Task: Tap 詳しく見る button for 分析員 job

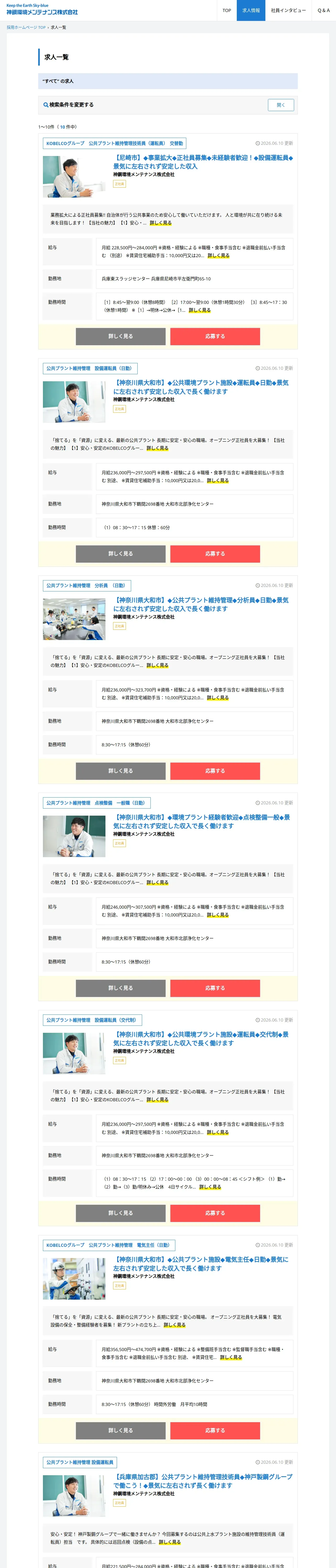Action: tap(120, 771)
